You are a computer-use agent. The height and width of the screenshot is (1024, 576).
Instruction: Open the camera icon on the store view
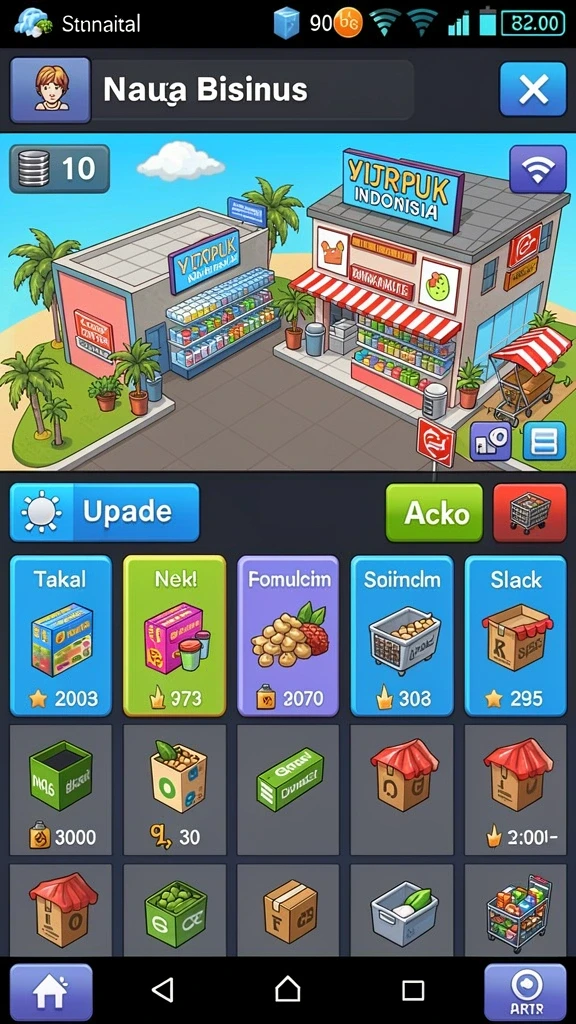point(490,441)
